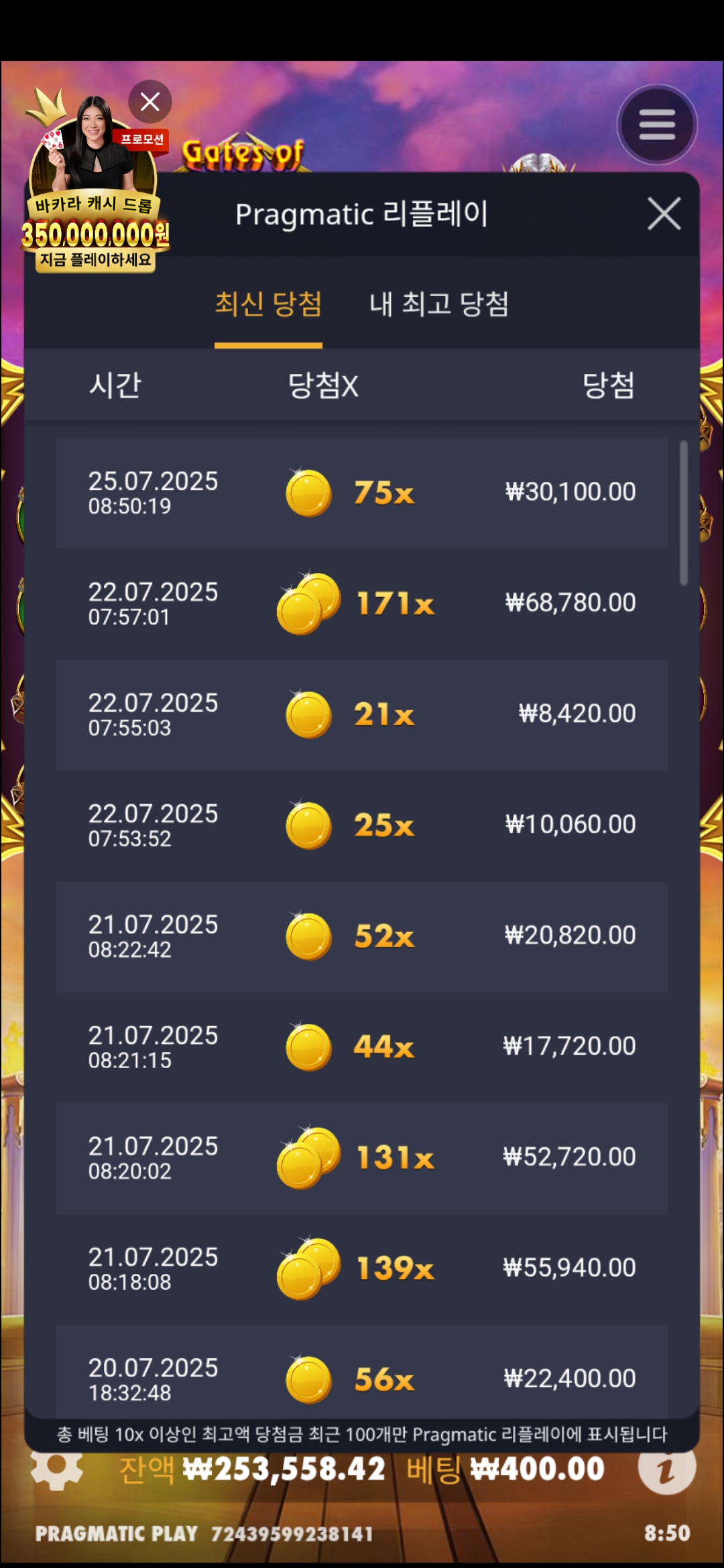Image resolution: width=724 pixels, height=1568 pixels.
Task: Close the Pragmatic 리플레이 dialog
Action: point(664,214)
